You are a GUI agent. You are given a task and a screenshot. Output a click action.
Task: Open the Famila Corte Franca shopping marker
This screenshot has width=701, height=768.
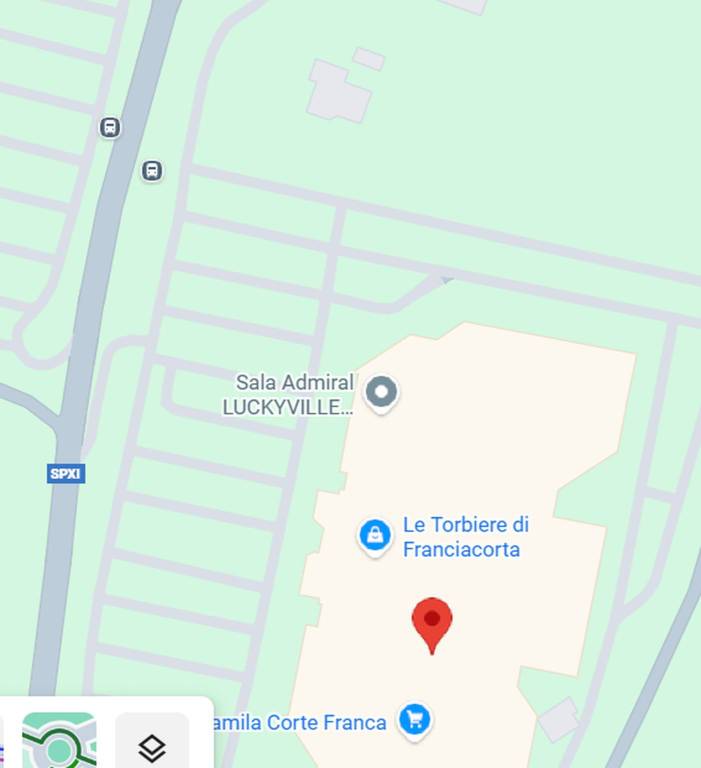414,719
